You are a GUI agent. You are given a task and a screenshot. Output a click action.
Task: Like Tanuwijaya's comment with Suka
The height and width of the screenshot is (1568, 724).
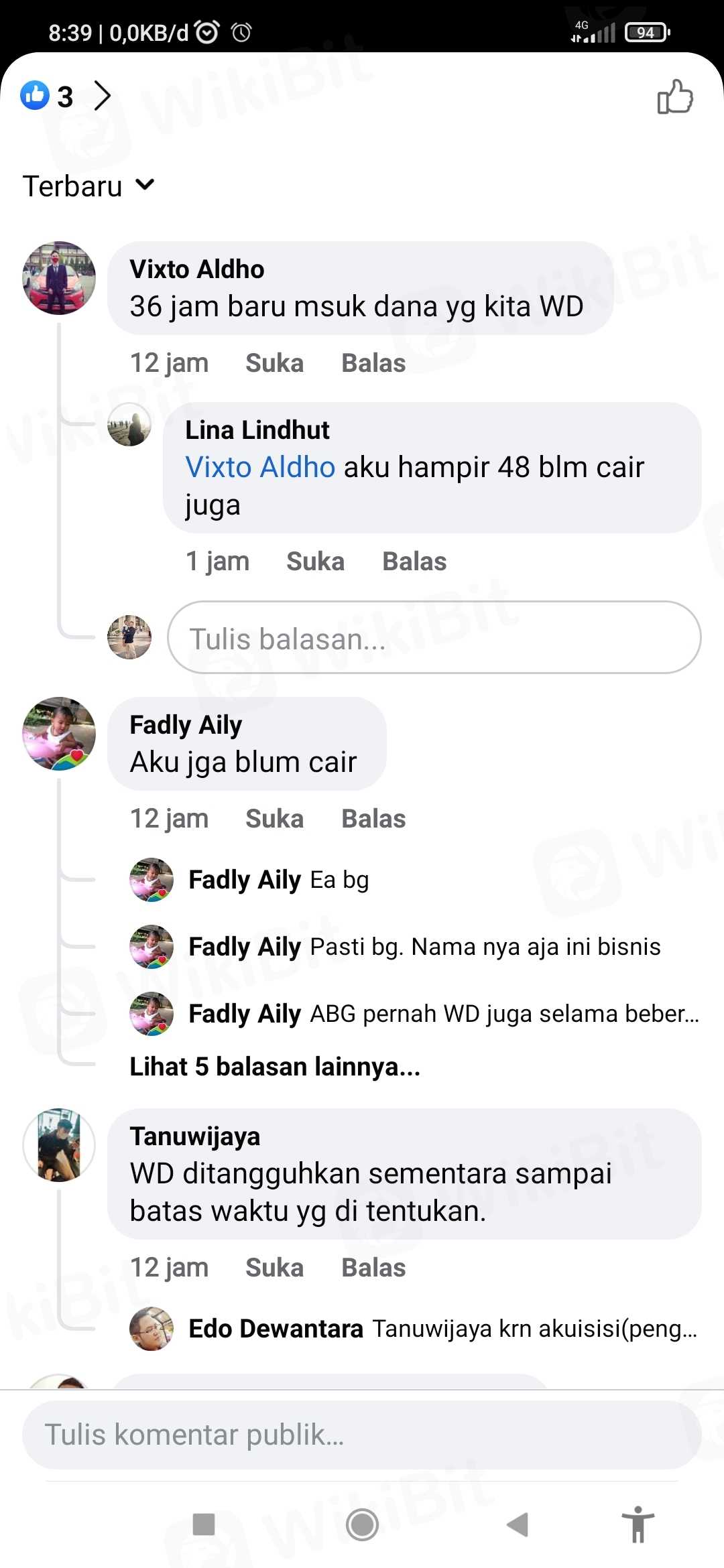[x=274, y=1268]
